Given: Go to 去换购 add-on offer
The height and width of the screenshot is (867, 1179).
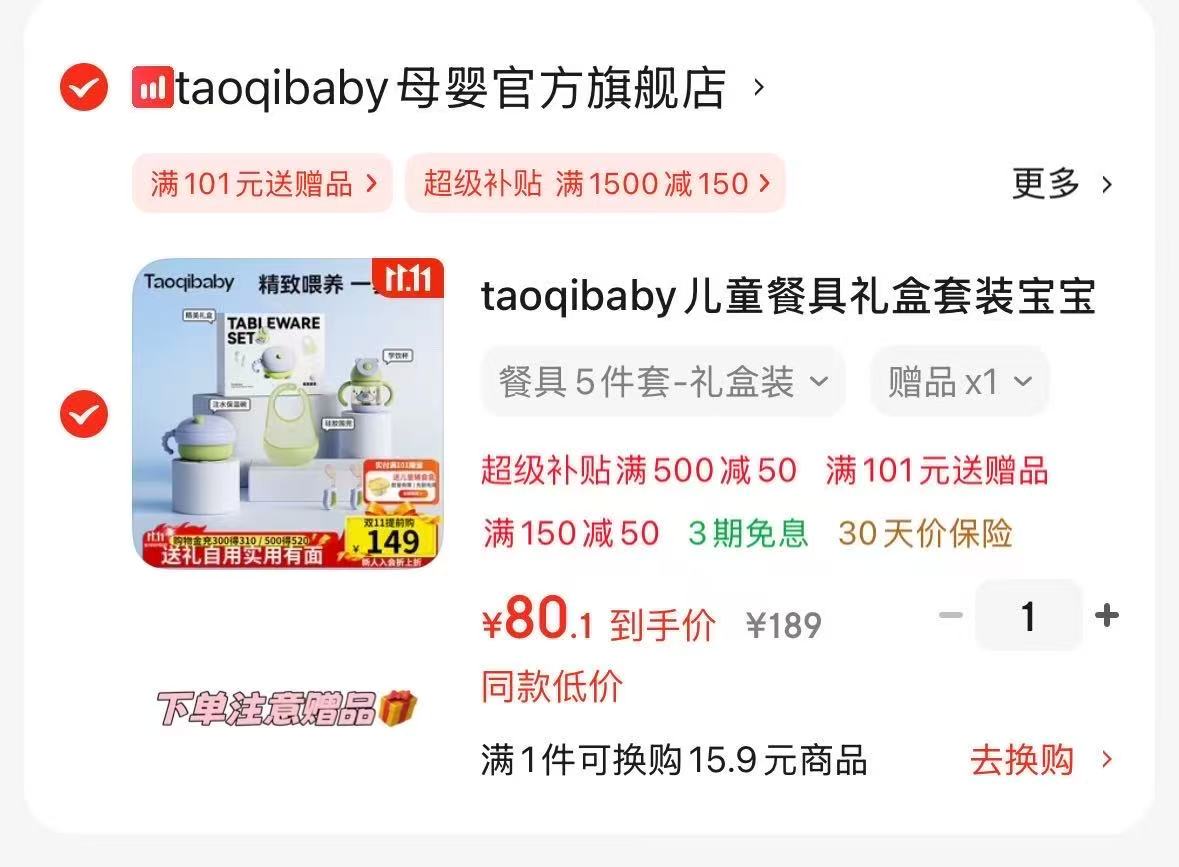Looking at the screenshot, I should click(1040, 760).
